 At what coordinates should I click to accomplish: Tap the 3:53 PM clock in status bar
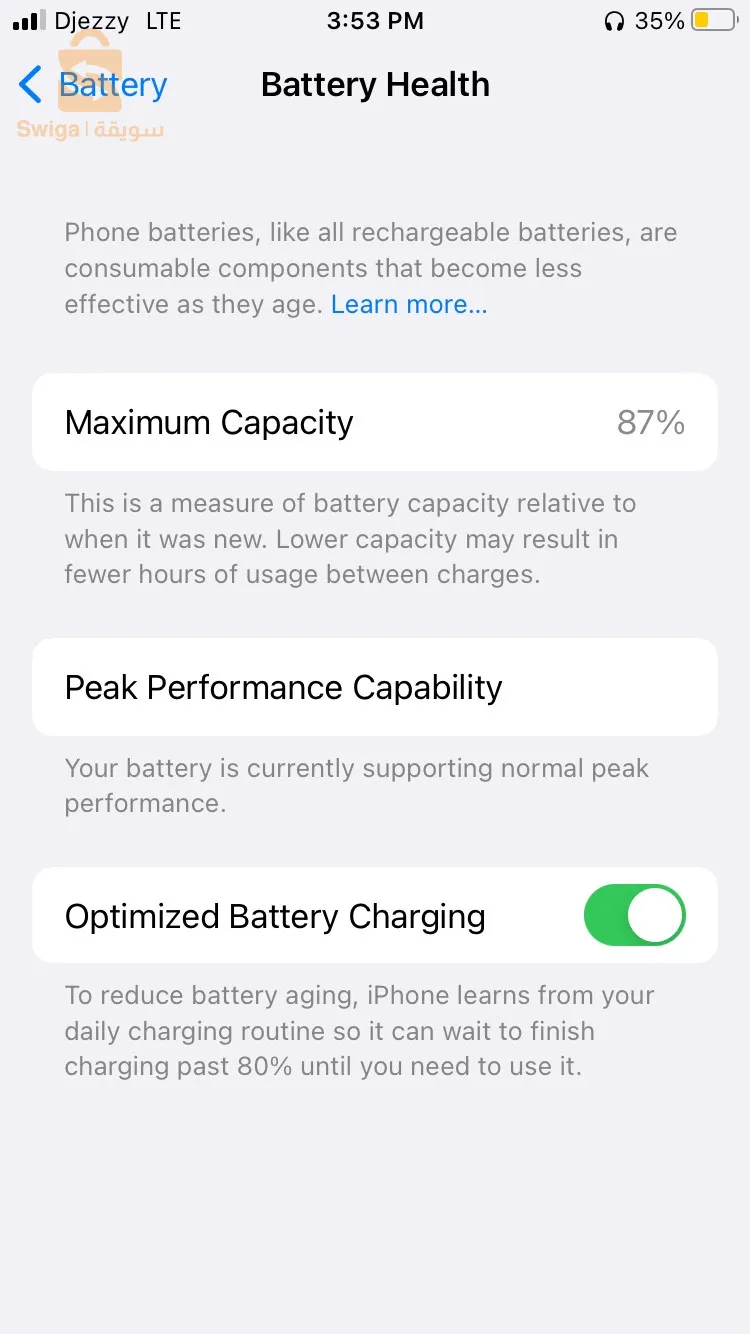375,20
